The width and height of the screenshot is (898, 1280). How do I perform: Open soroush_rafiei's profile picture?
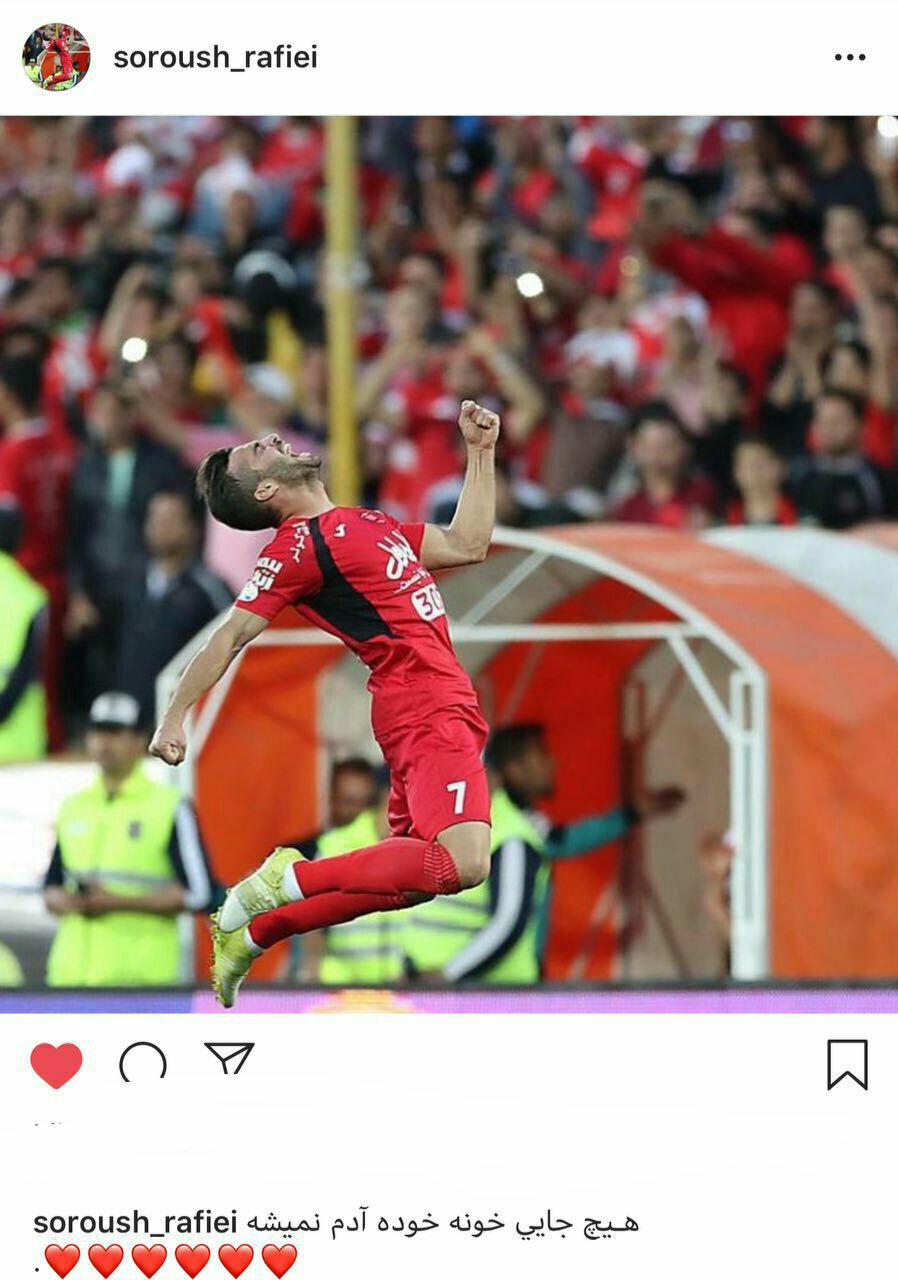(56, 57)
